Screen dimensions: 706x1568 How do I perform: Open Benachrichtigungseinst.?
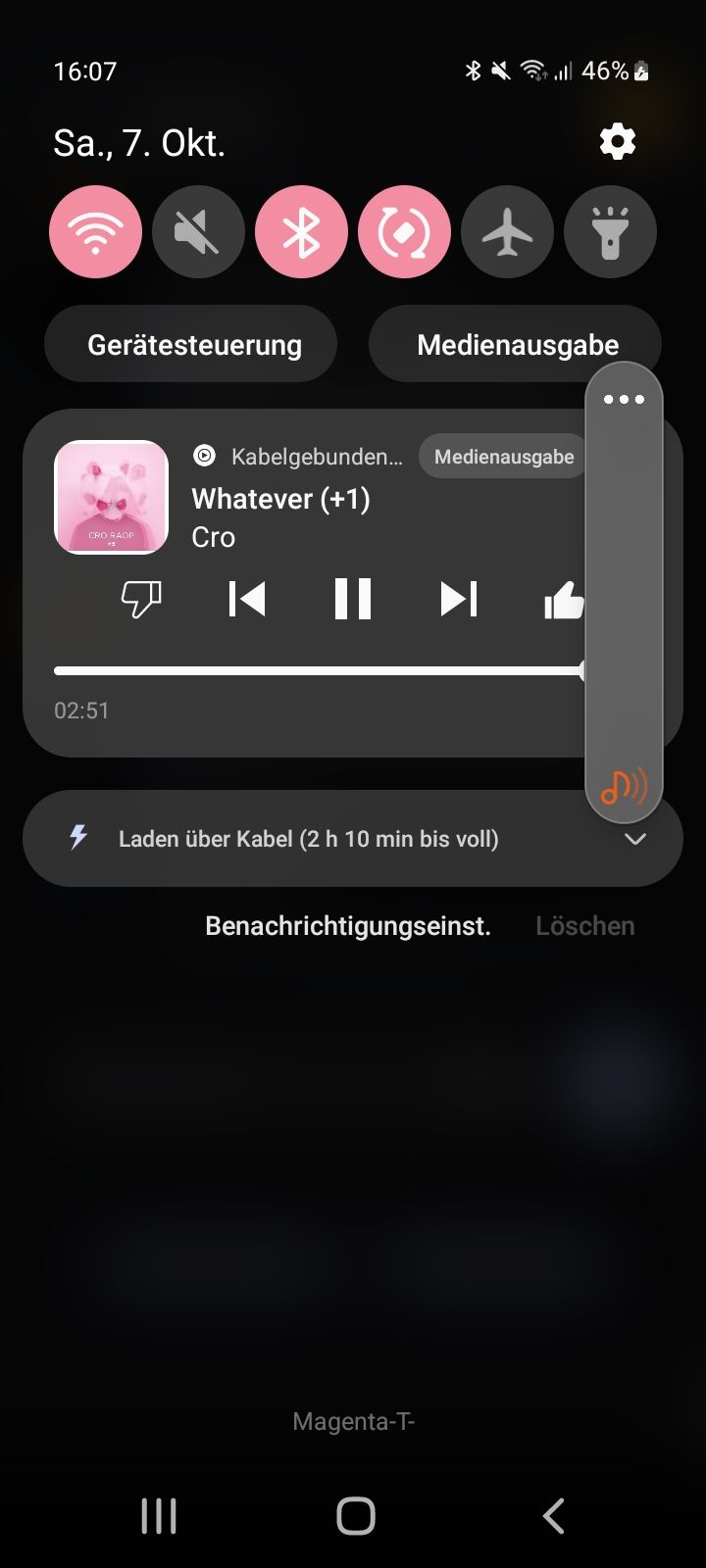347,926
